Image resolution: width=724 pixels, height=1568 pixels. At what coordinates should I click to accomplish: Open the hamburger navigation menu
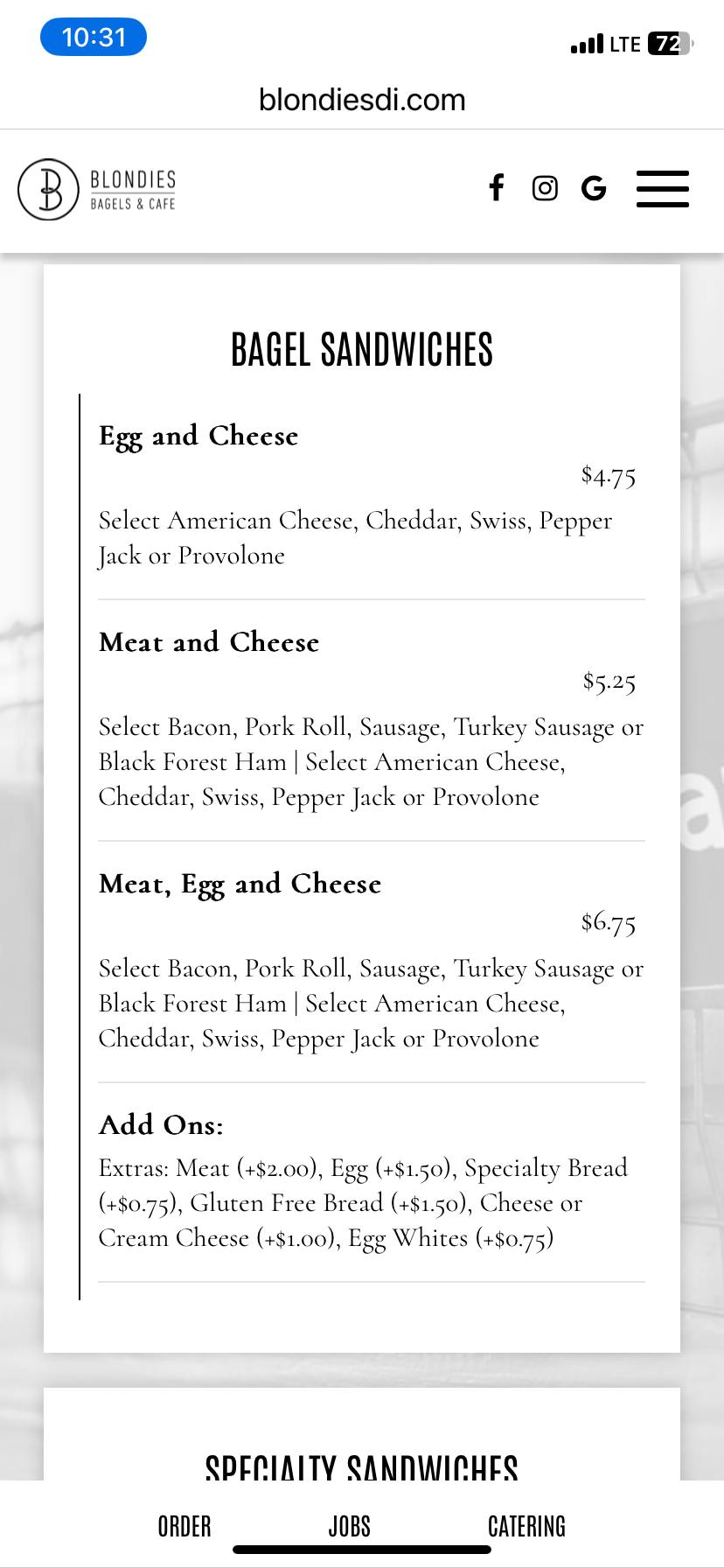point(662,188)
